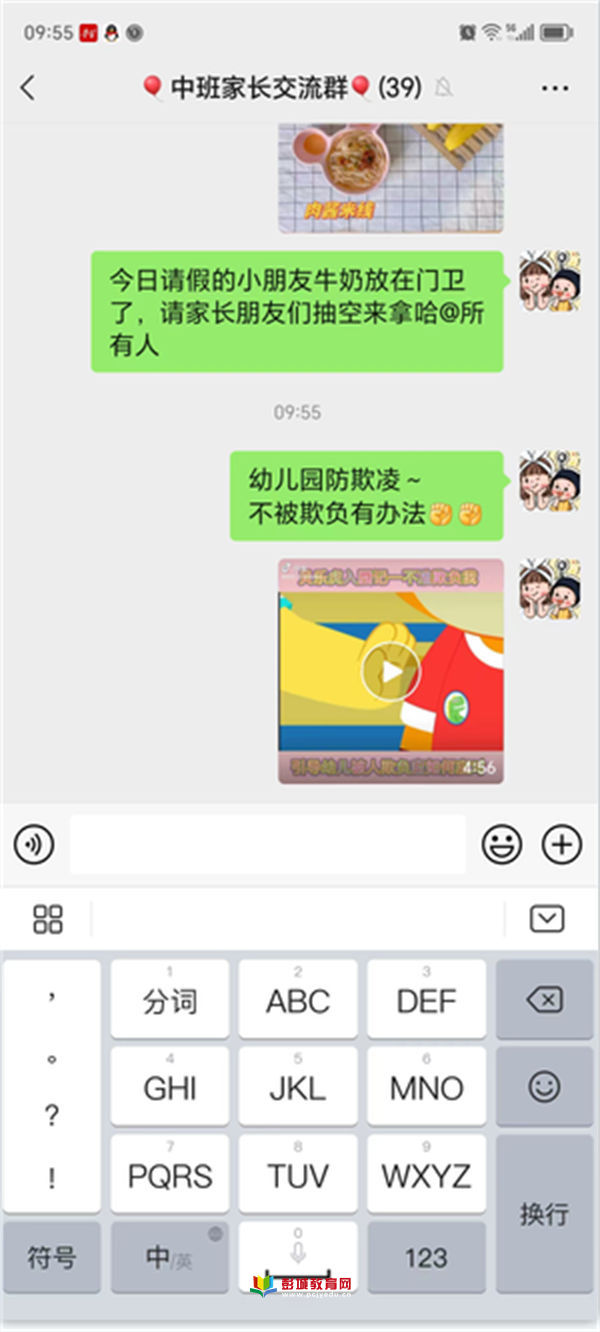Tap the 换行 return key

point(545,1213)
